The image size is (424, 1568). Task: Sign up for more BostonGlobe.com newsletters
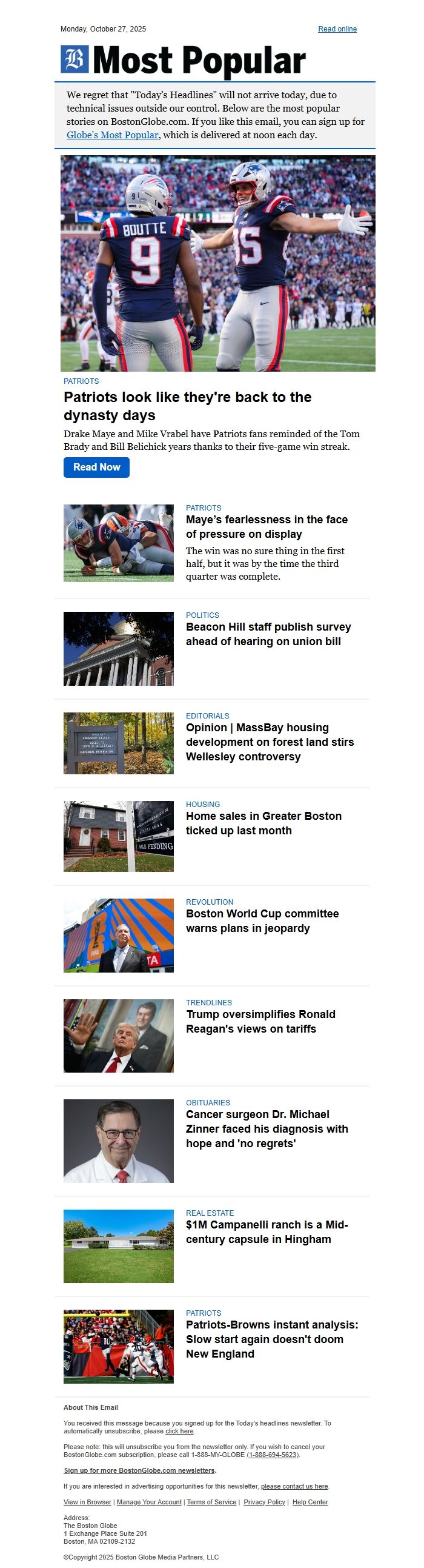pos(139,1470)
